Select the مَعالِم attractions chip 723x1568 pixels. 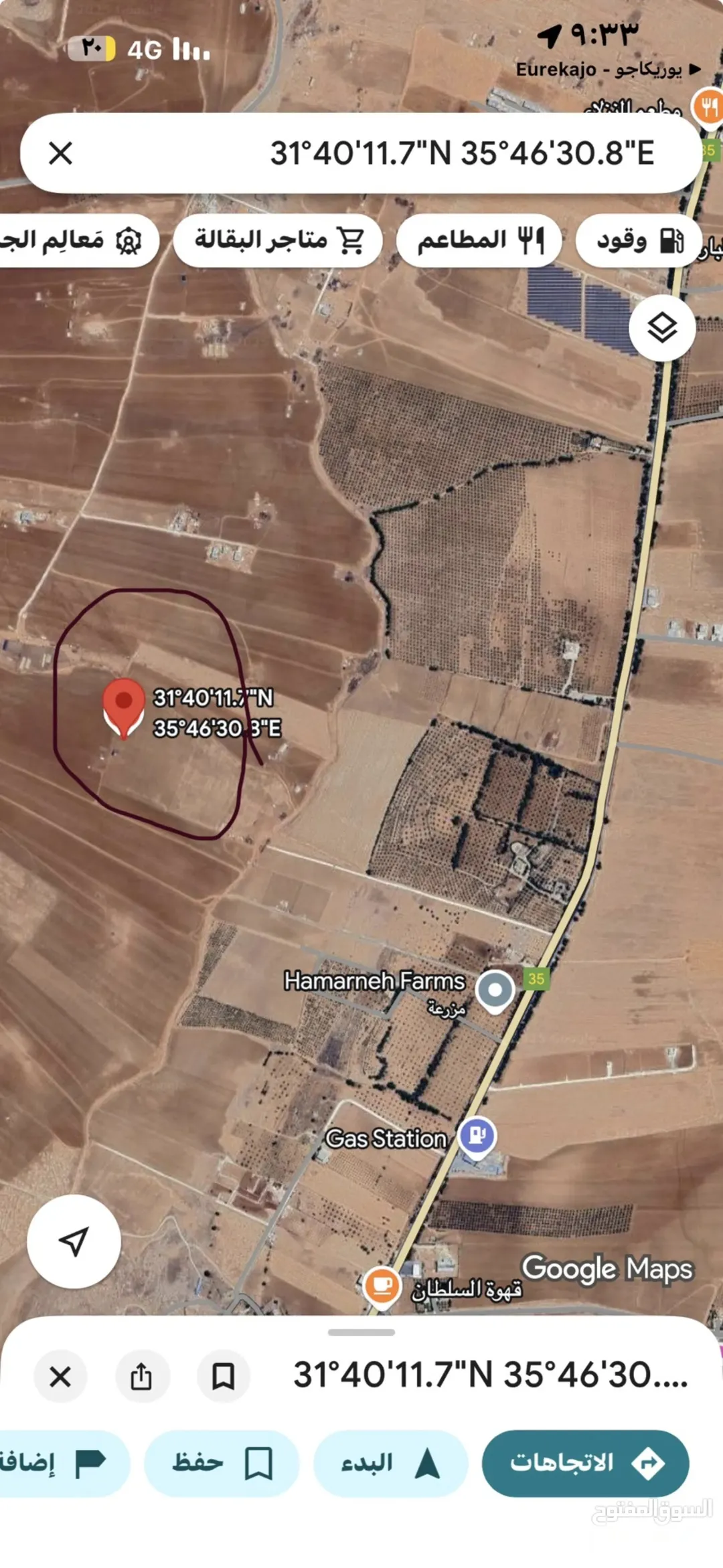pyautogui.click(x=77, y=240)
